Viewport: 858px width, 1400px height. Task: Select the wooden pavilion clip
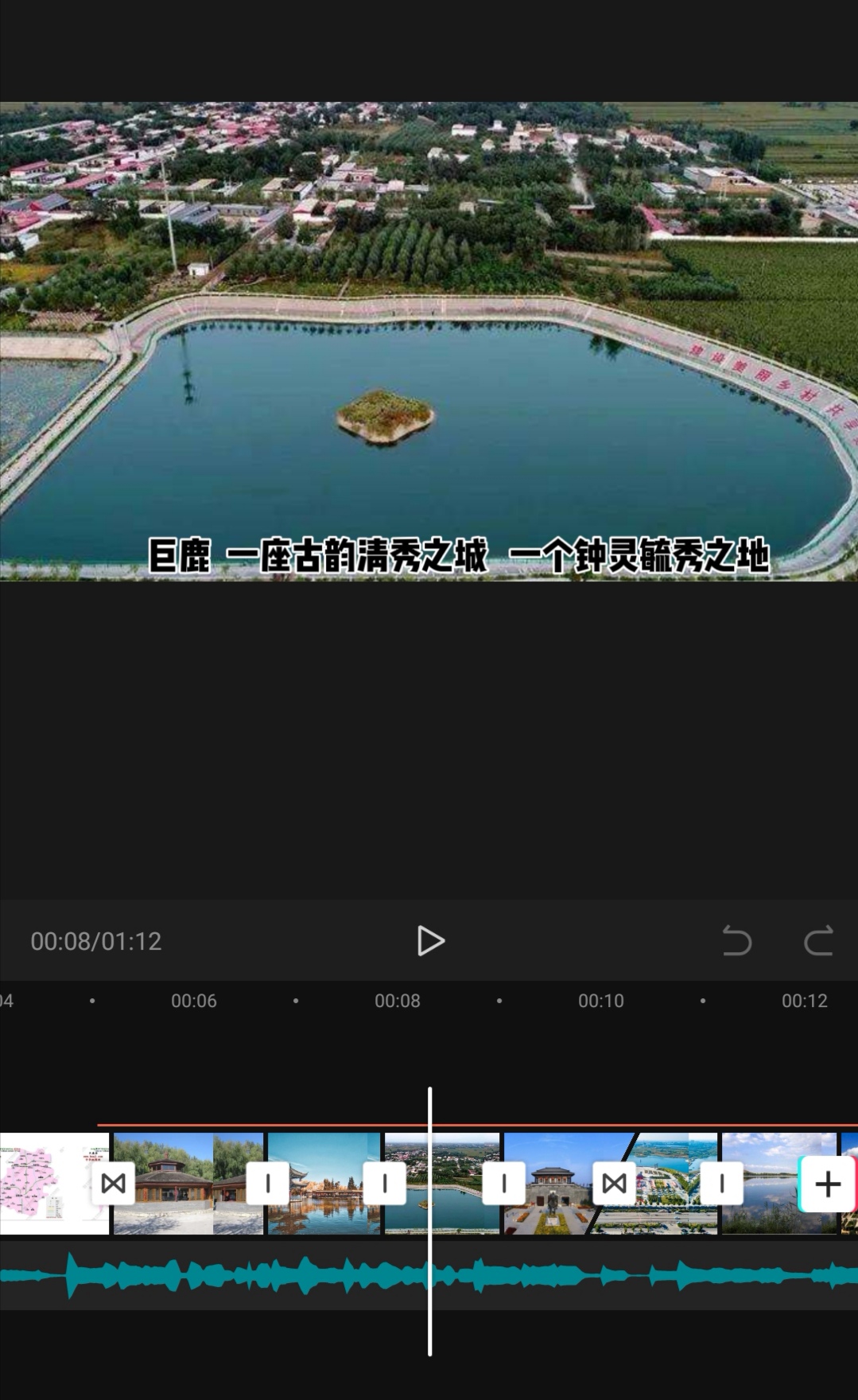coord(188,1184)
